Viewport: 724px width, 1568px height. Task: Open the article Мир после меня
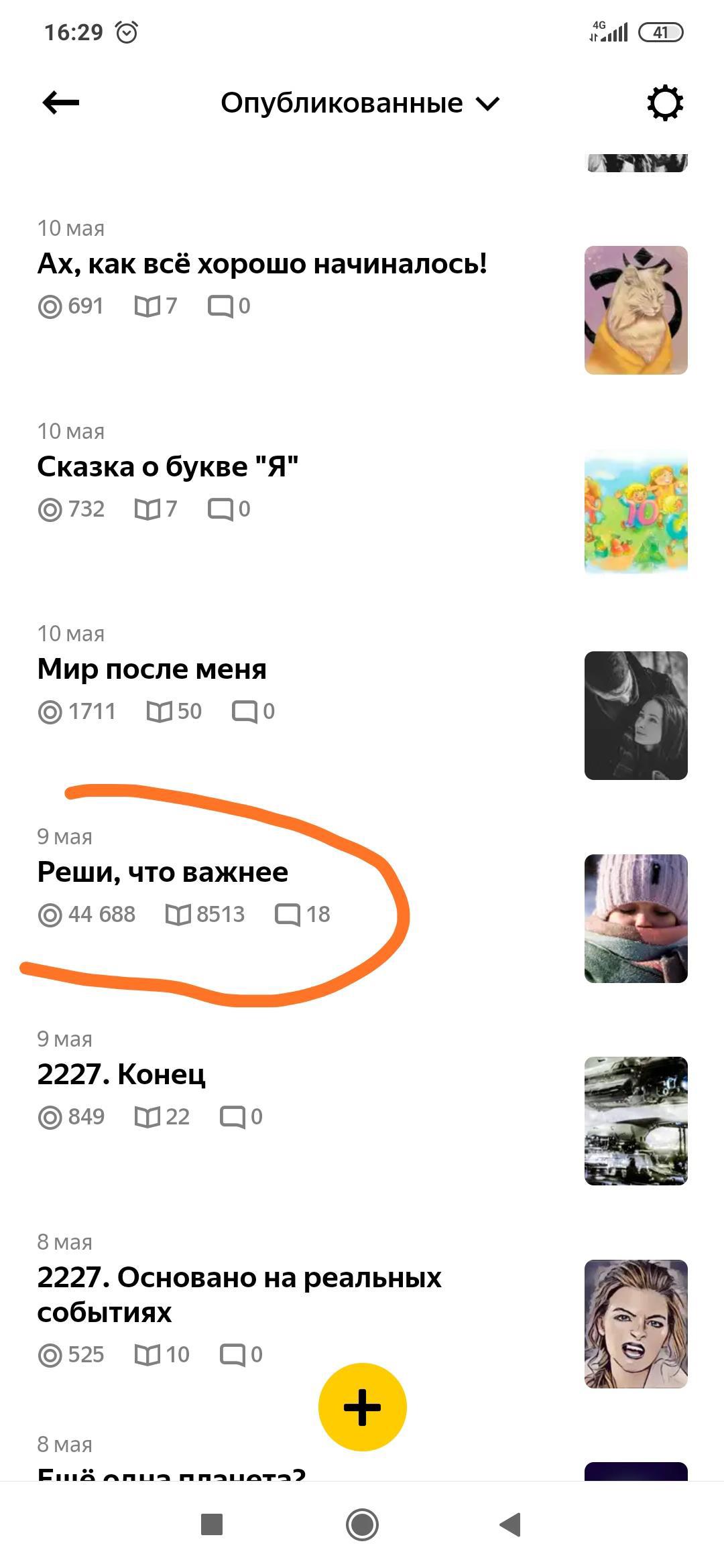[x=152, y=669]
